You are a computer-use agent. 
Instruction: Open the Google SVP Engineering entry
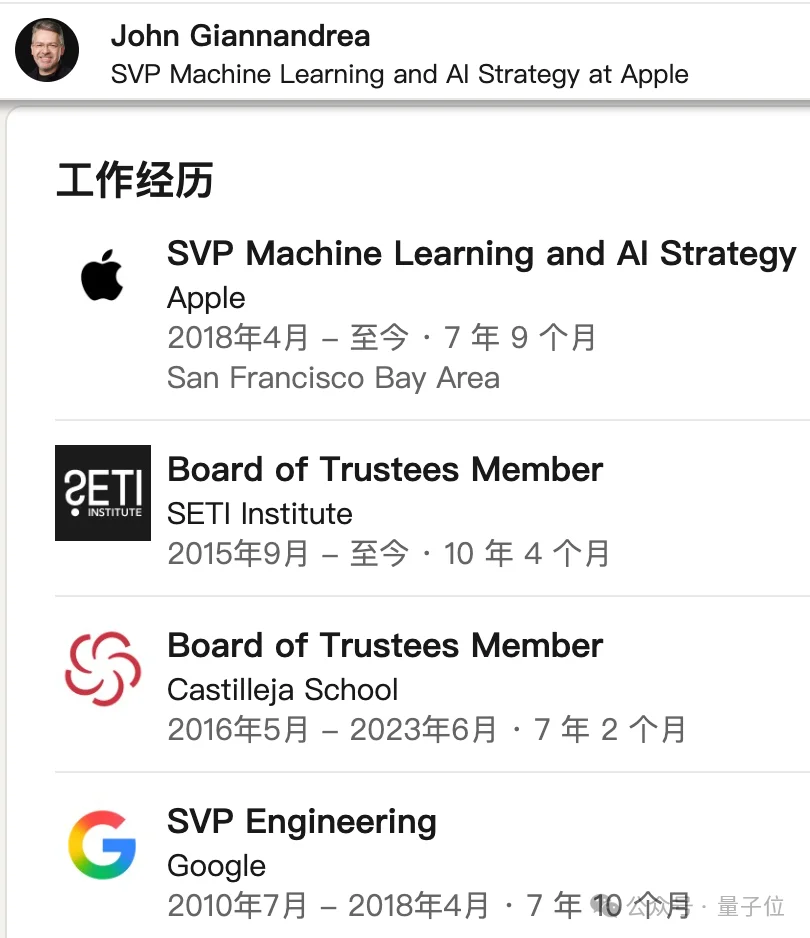[x=301, y=821]
